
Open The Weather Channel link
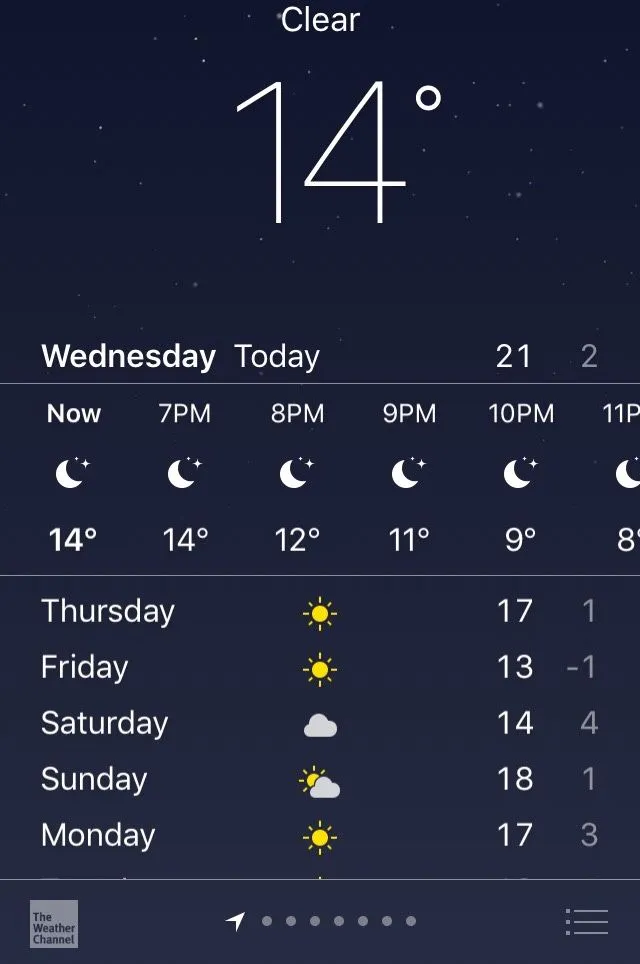point(54,923)
